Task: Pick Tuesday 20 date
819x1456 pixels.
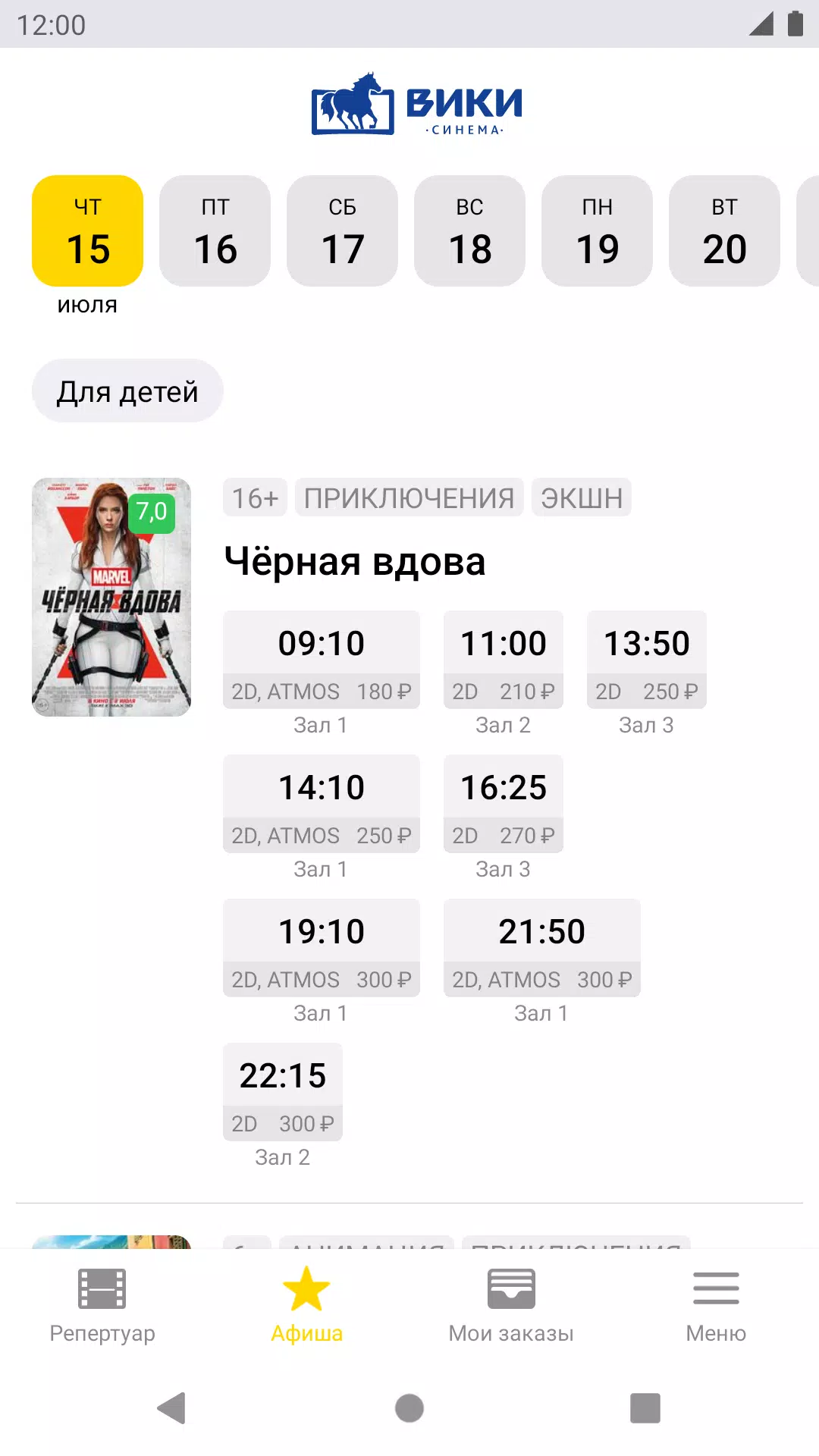Action: 724,231
